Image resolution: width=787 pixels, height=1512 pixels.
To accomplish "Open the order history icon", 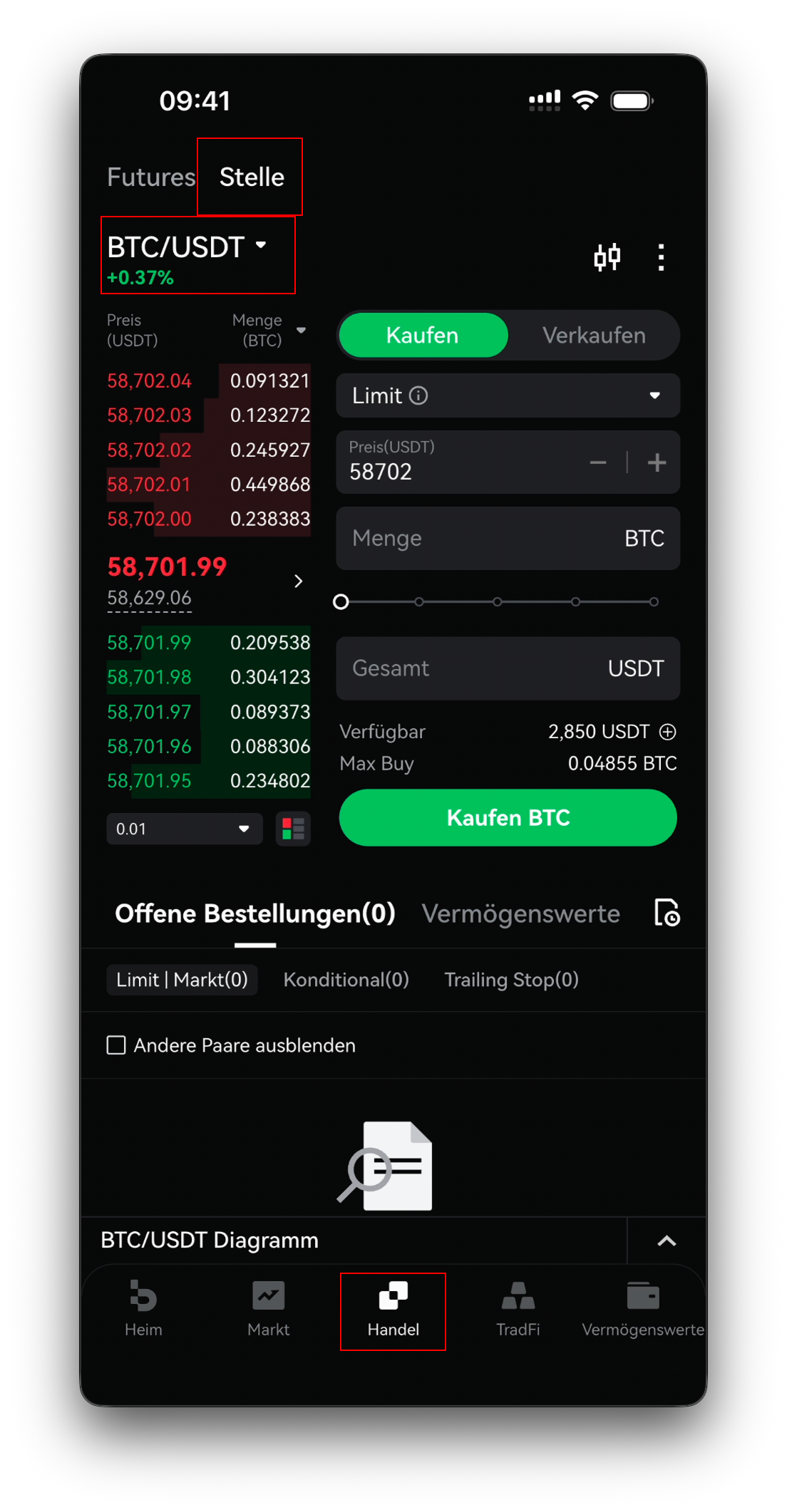I will coord(667,913).
